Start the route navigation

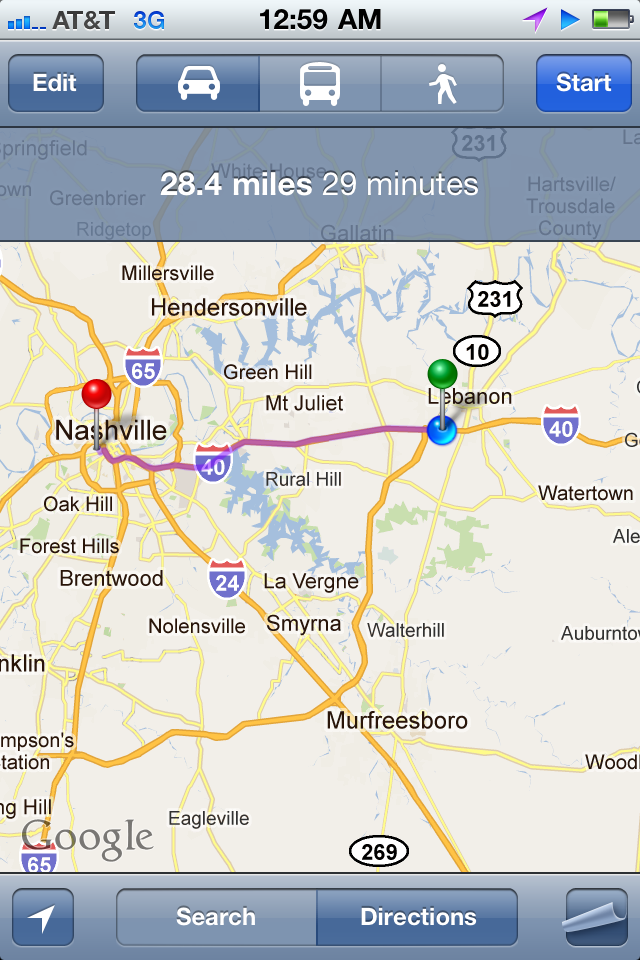coord(583,83)
